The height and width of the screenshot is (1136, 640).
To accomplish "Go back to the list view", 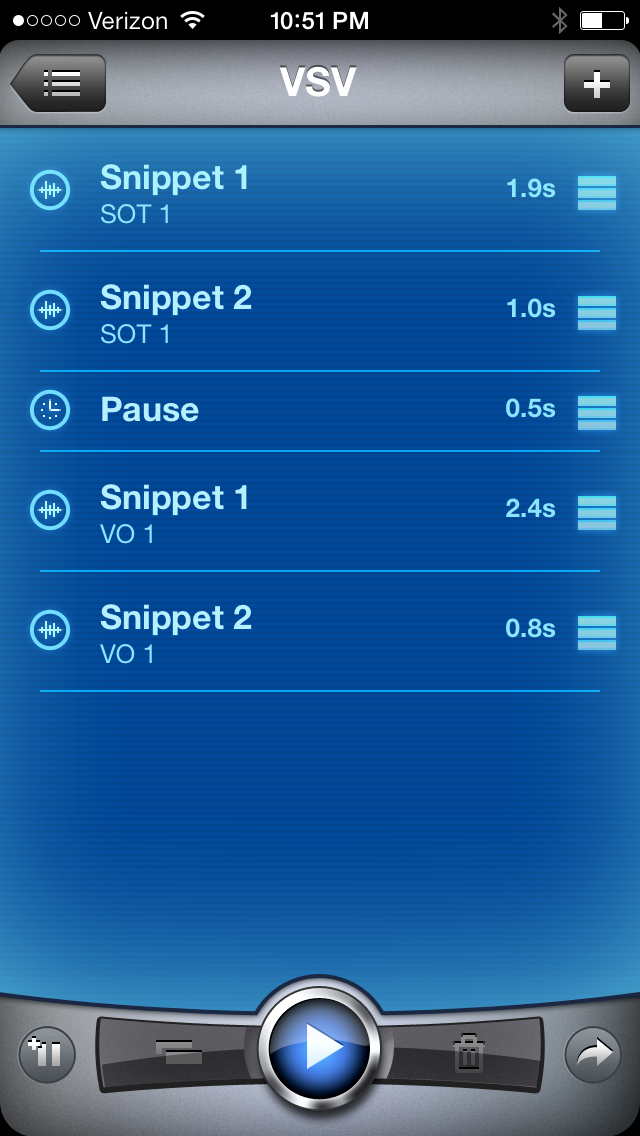I will tap(58, 83).
